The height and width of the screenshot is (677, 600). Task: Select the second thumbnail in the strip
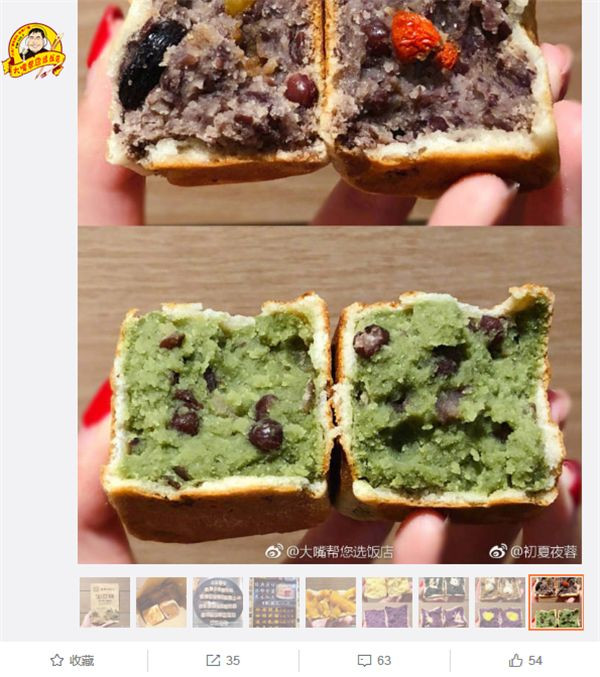click(161, 603)
